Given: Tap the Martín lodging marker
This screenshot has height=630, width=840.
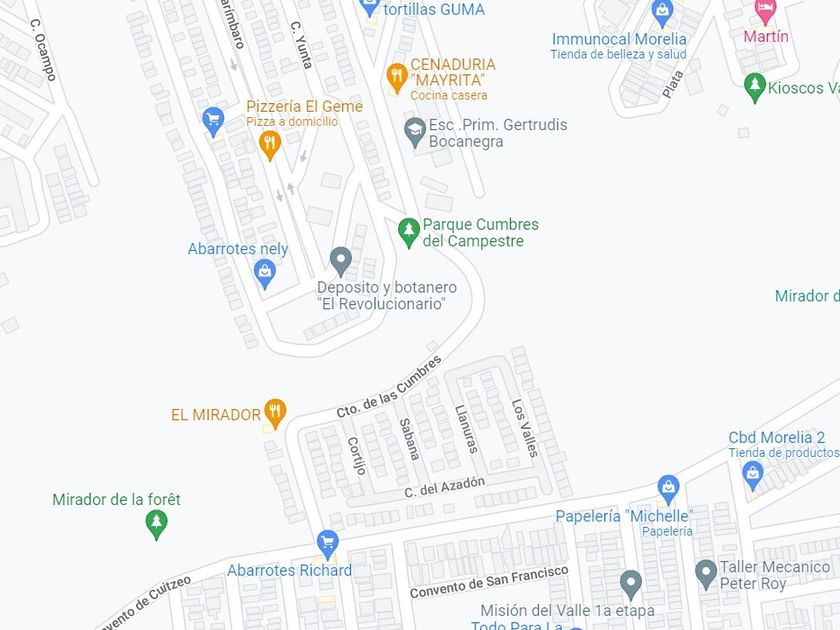Looking at the screenshot, I should [x=765, y=12].
